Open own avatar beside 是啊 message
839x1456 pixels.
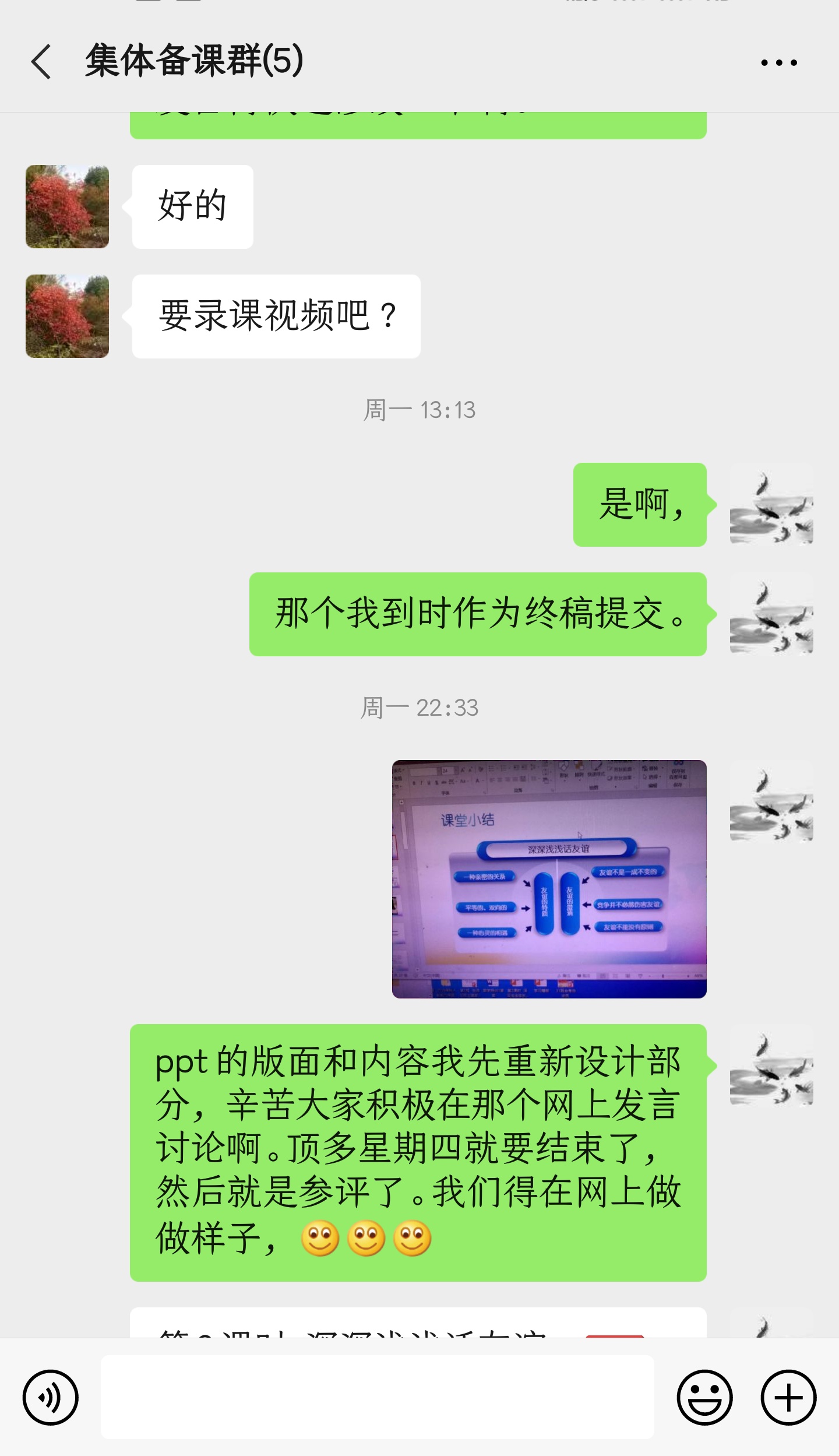click(x=771, y=505)
